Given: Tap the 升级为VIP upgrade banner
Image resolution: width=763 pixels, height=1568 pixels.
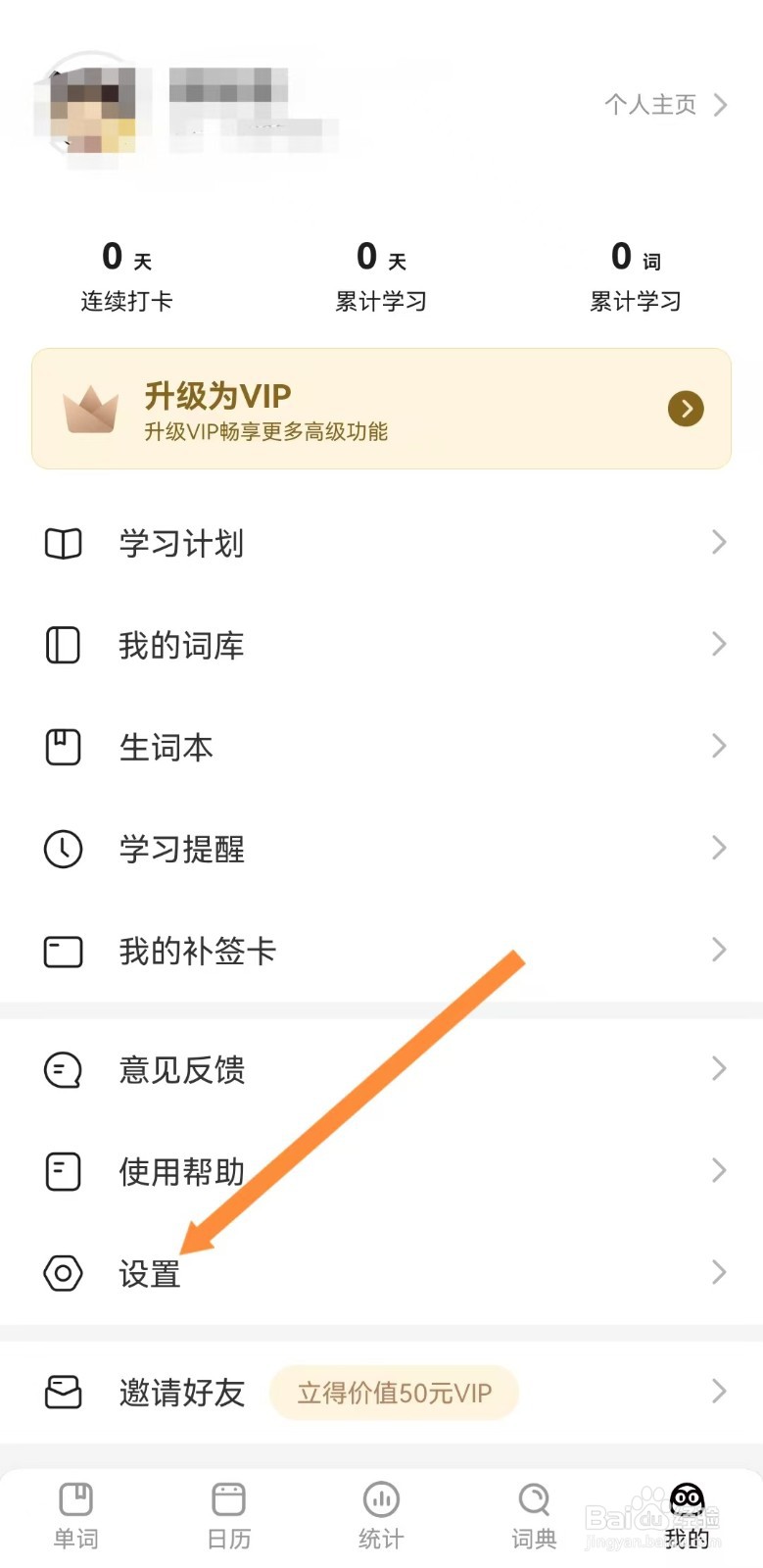Looking at the screenshot, I should tap(381, 408).
